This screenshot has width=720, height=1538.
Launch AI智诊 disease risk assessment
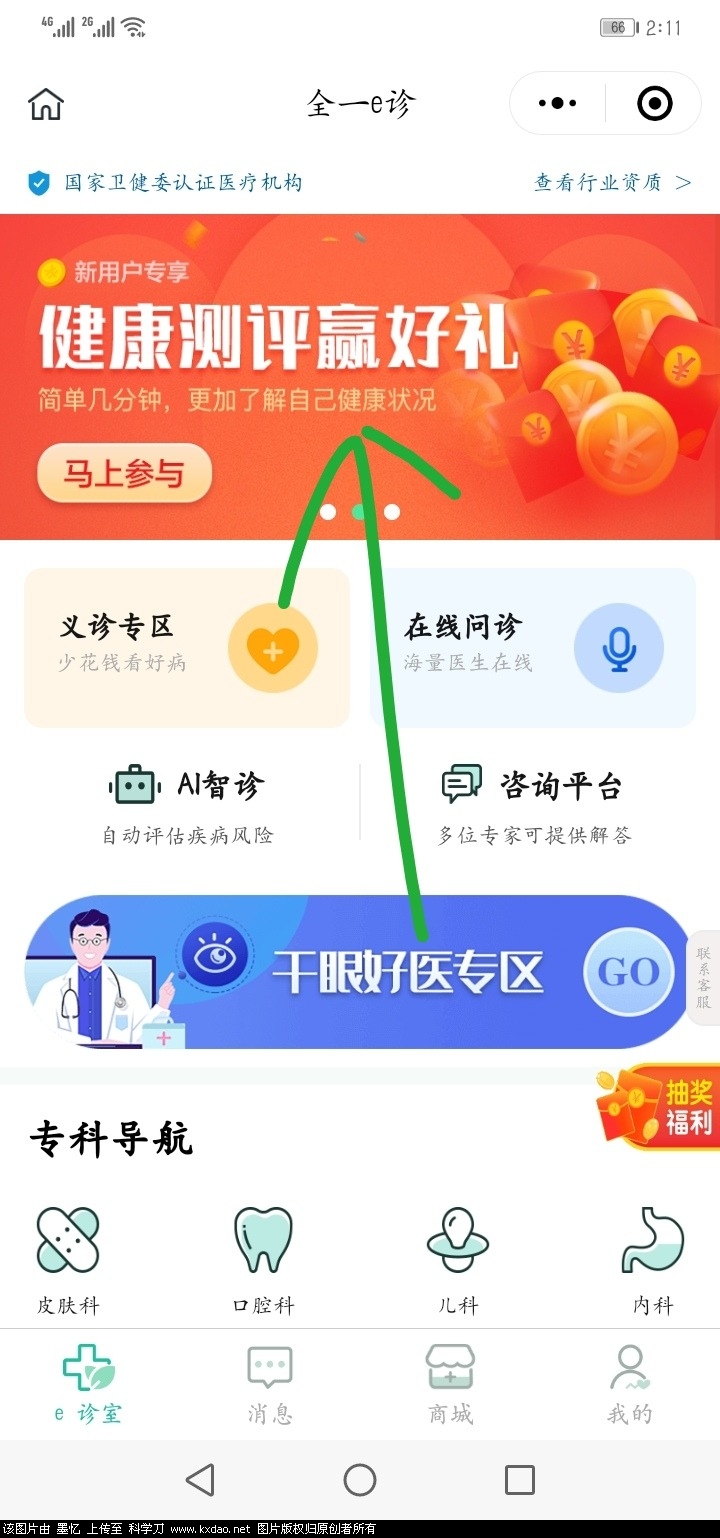coord(187,805)
